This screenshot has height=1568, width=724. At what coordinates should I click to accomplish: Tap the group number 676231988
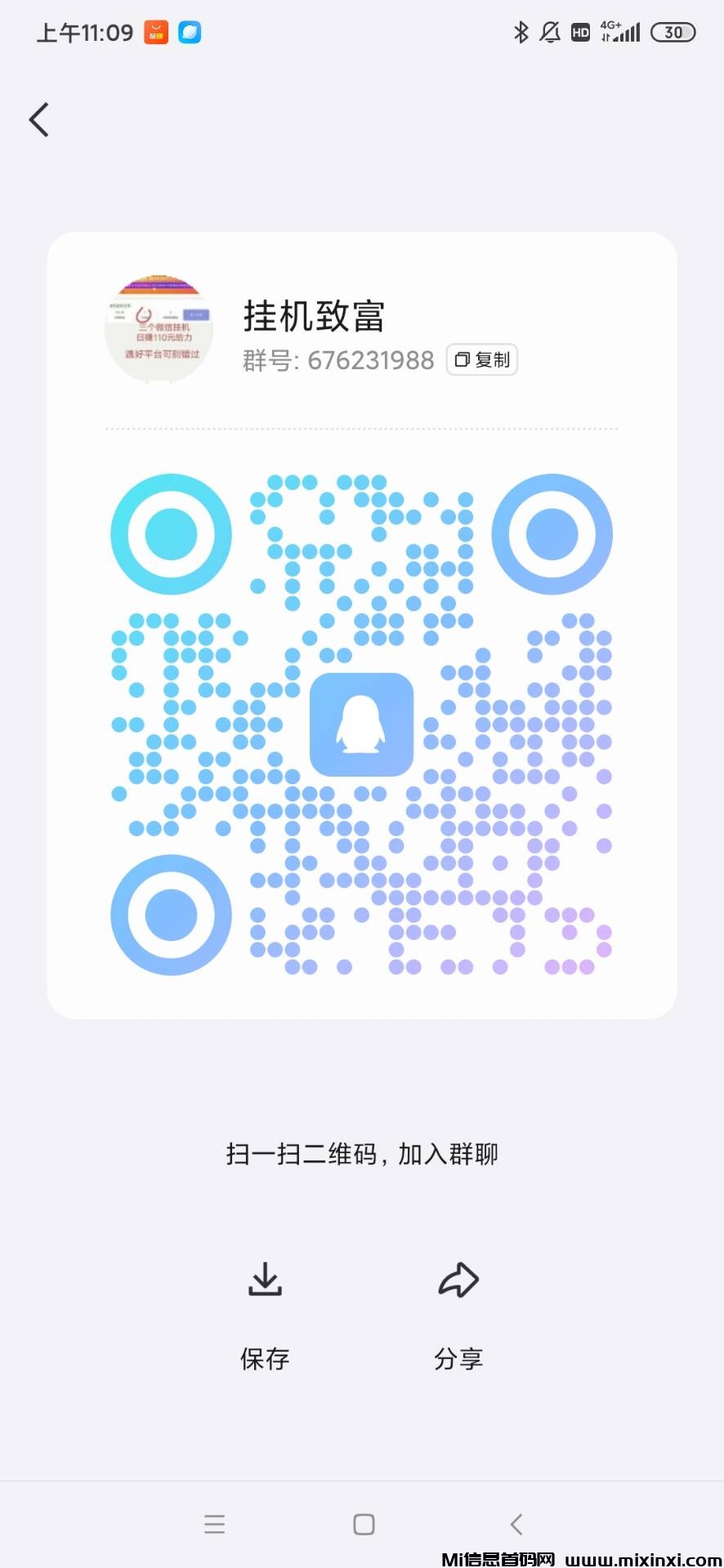370,360
